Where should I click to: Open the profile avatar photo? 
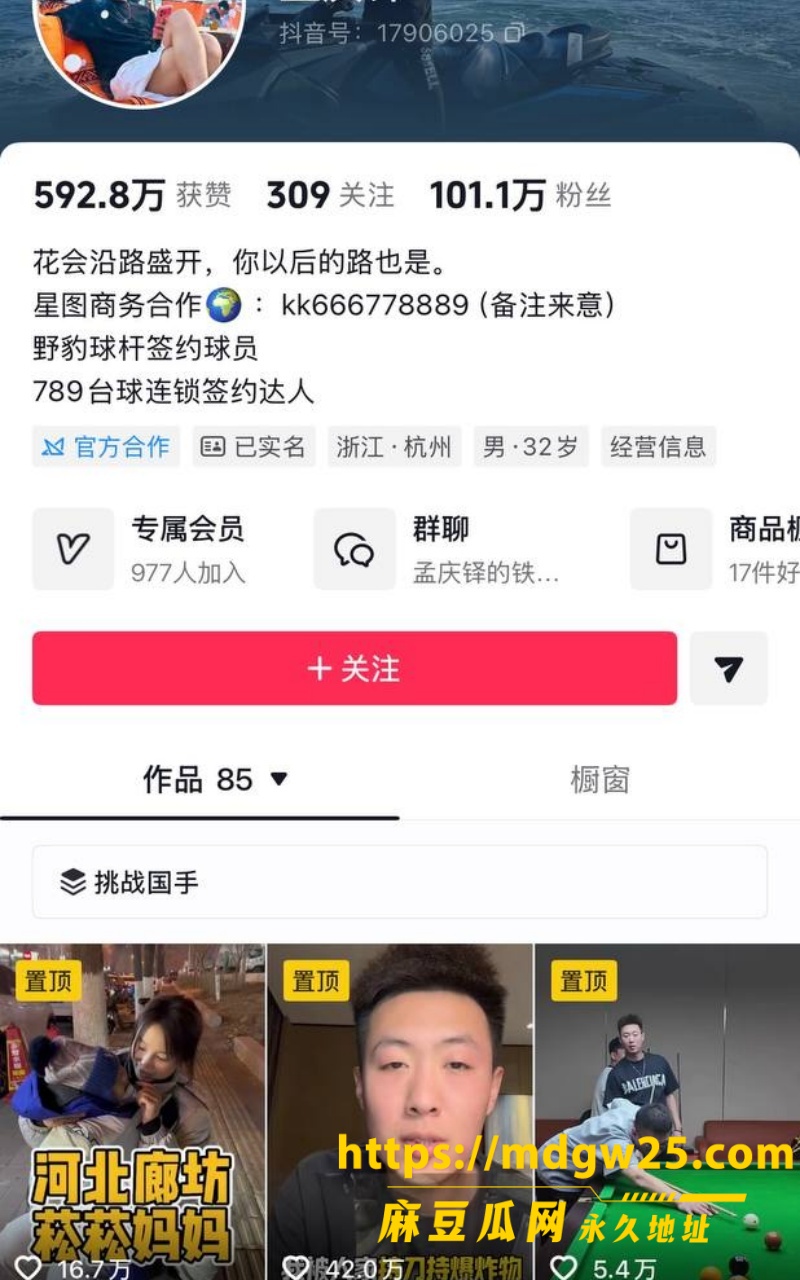click(139, 45)
